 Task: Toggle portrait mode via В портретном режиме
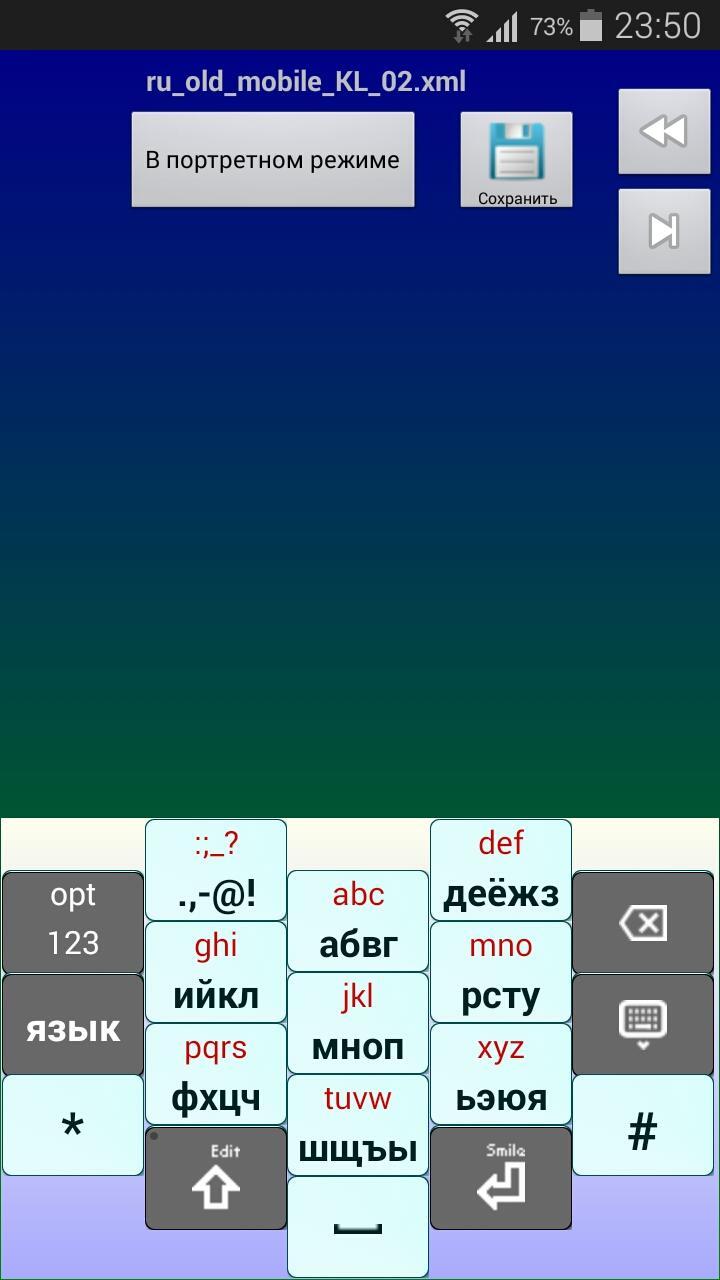coord(272,158)
